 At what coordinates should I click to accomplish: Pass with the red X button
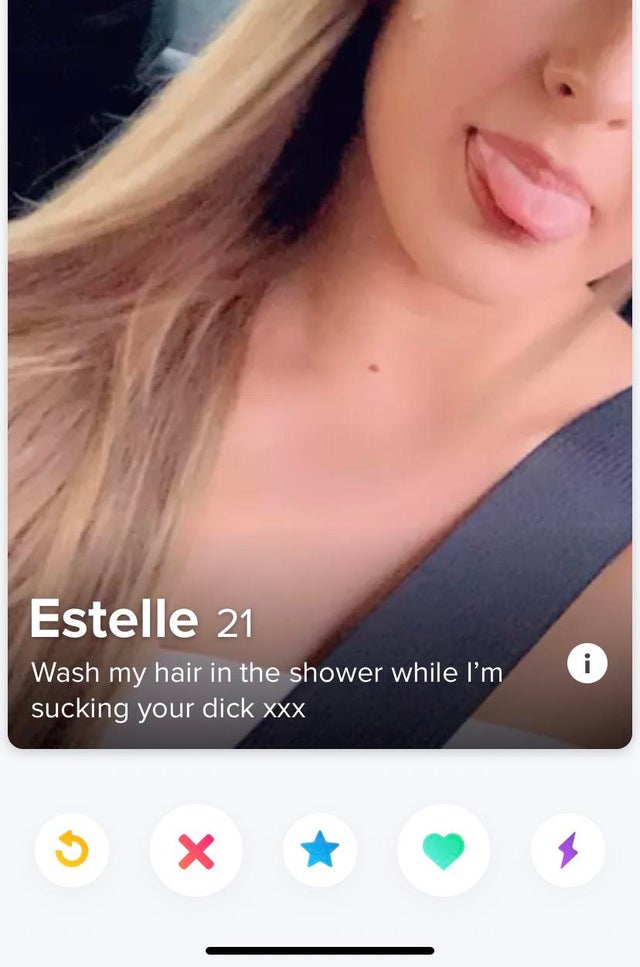coord(196,850)
